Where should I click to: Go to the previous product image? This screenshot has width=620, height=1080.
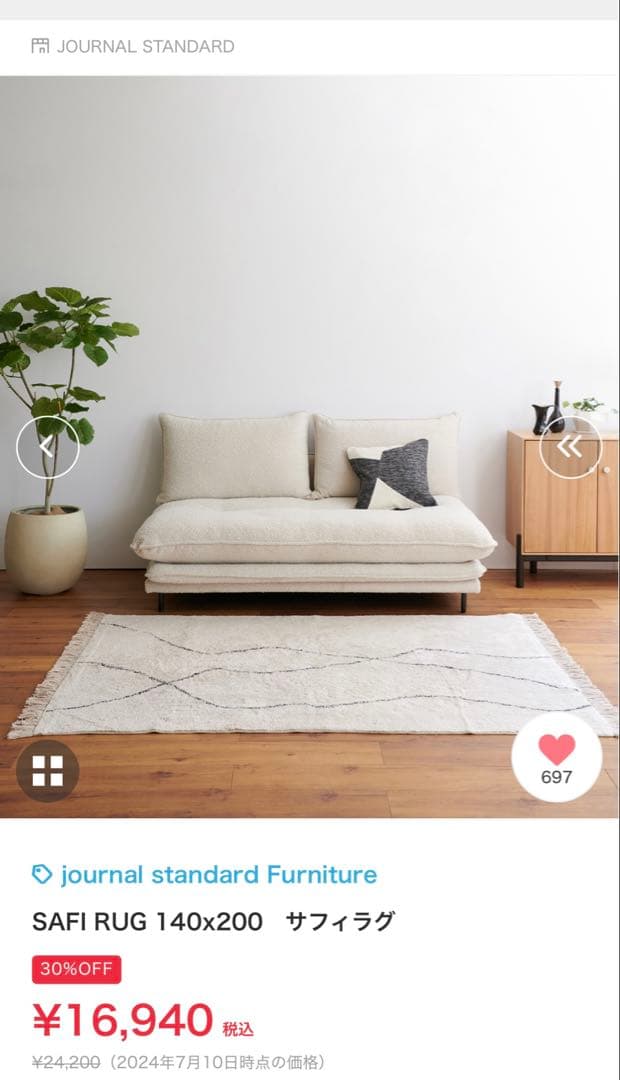(x=47, y=446)
